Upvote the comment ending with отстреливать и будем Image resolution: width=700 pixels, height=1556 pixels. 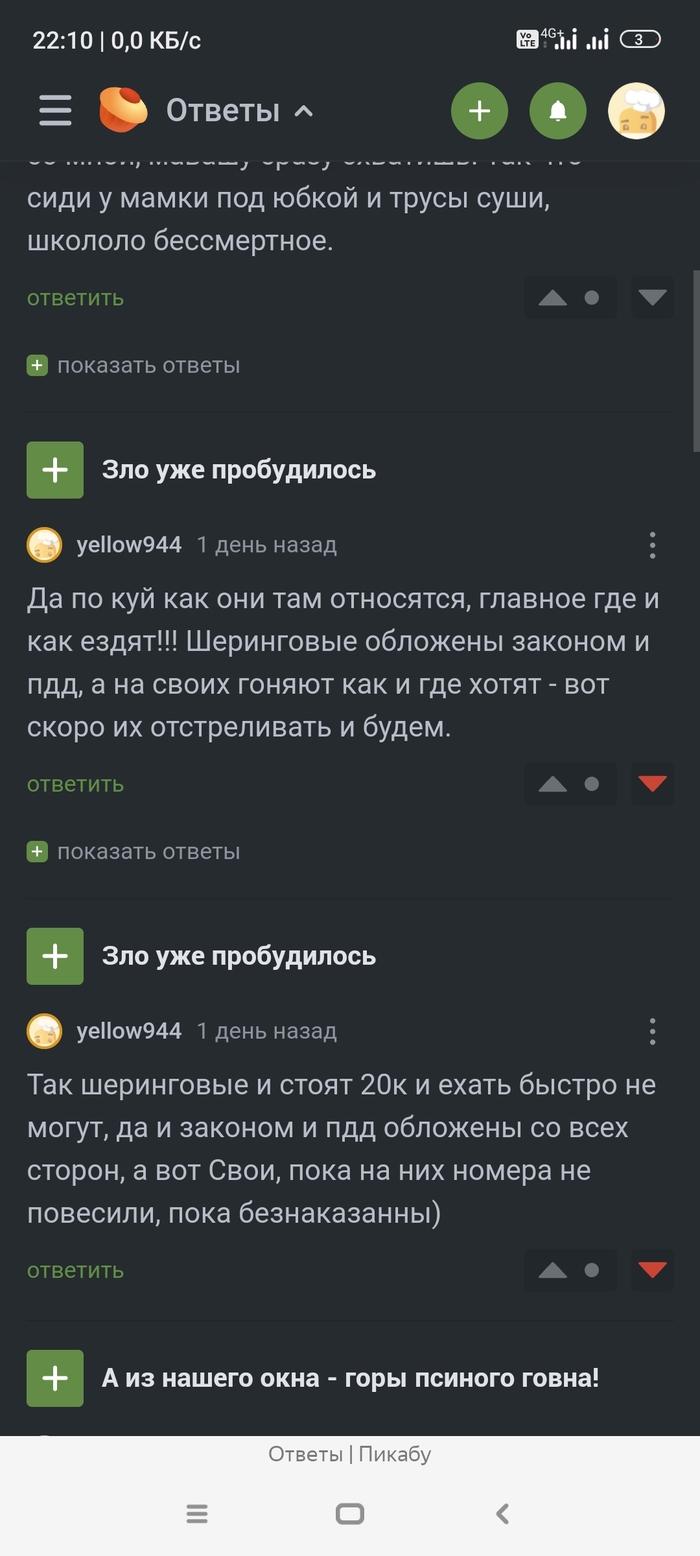[552, 784]
